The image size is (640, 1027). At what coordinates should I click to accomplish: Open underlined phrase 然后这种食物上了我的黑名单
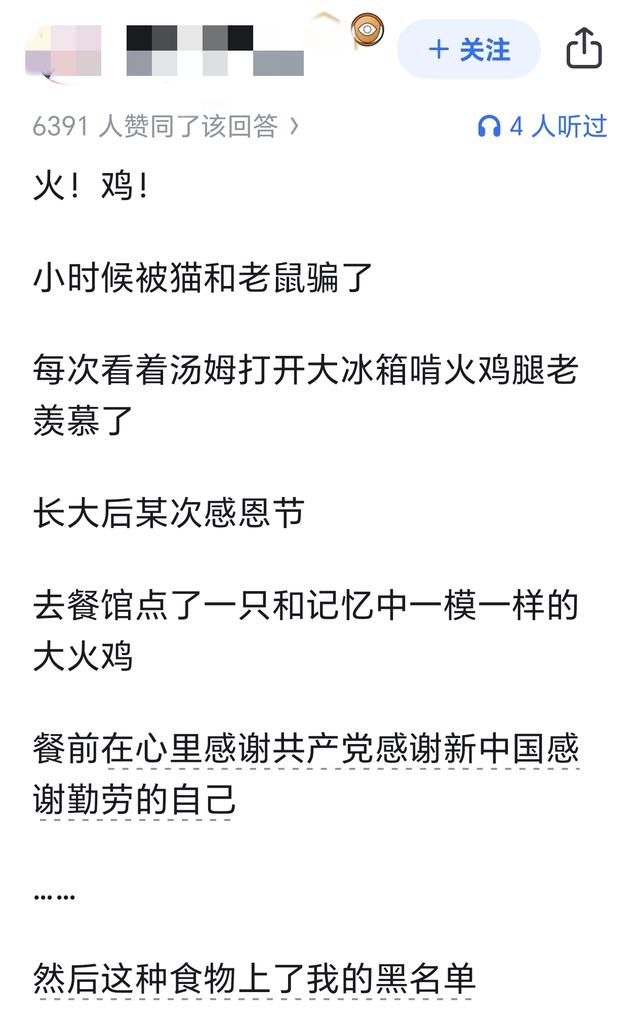coord(254,980)
